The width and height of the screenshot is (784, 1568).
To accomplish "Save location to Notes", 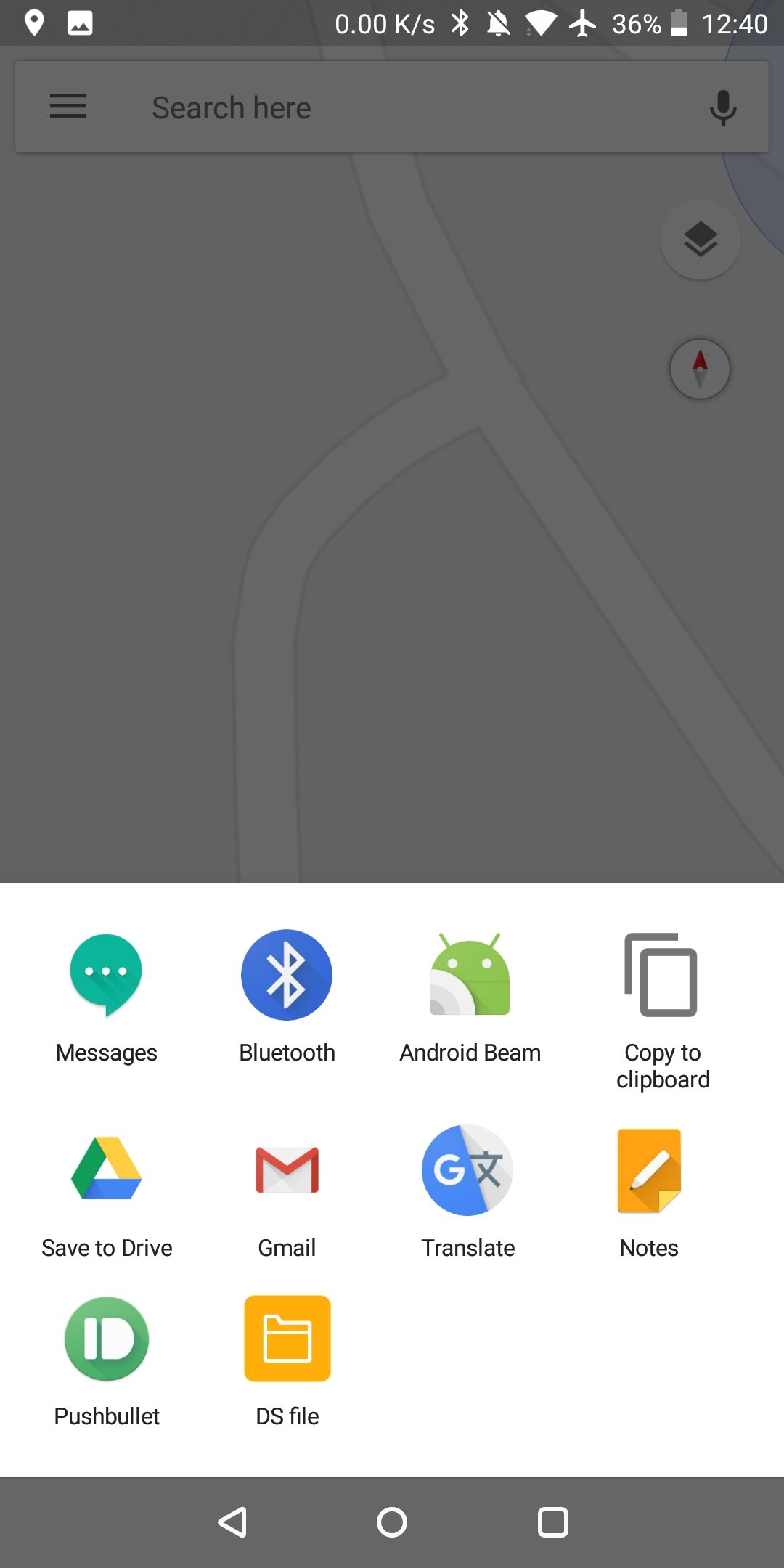I will pos(648,1170).
